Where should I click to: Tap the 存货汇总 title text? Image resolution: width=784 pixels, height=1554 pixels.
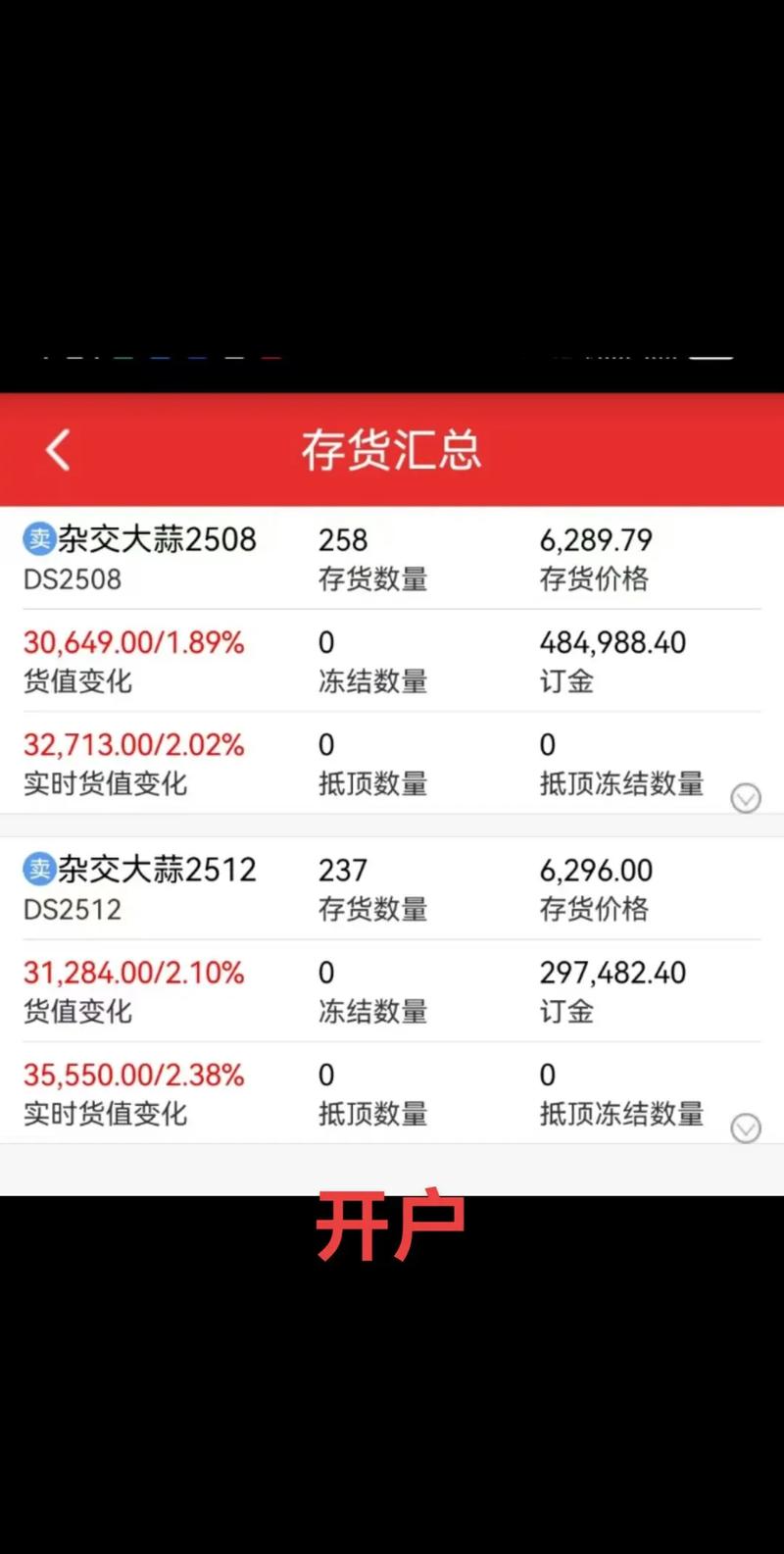coord(391,450)
